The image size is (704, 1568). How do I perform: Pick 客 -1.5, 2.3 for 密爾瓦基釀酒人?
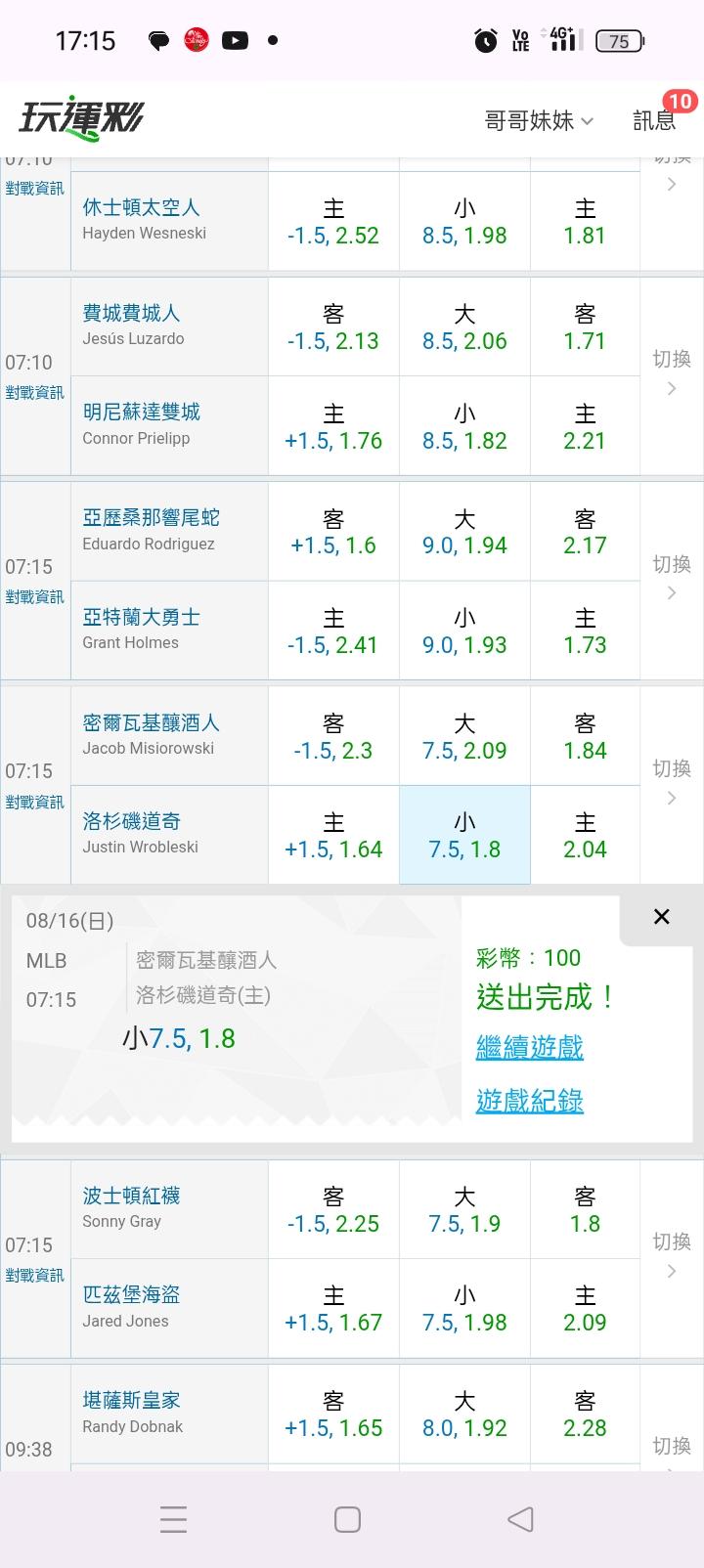pyautogui.click(x=333, y=736)
